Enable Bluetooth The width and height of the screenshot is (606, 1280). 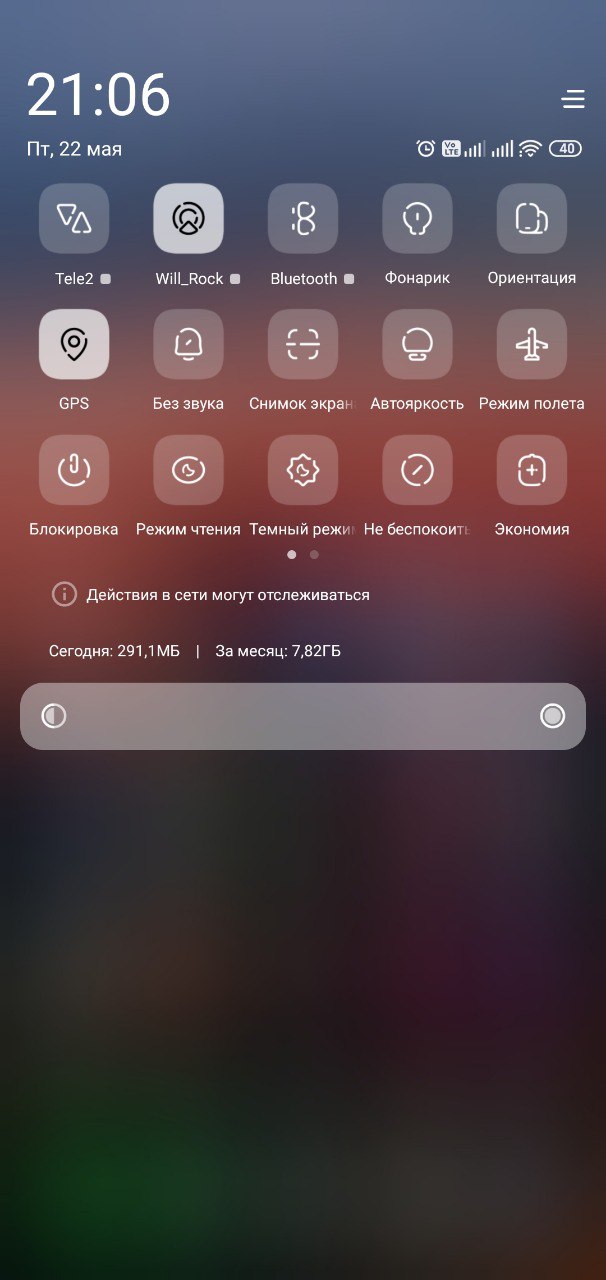click(x=303, y=218)
